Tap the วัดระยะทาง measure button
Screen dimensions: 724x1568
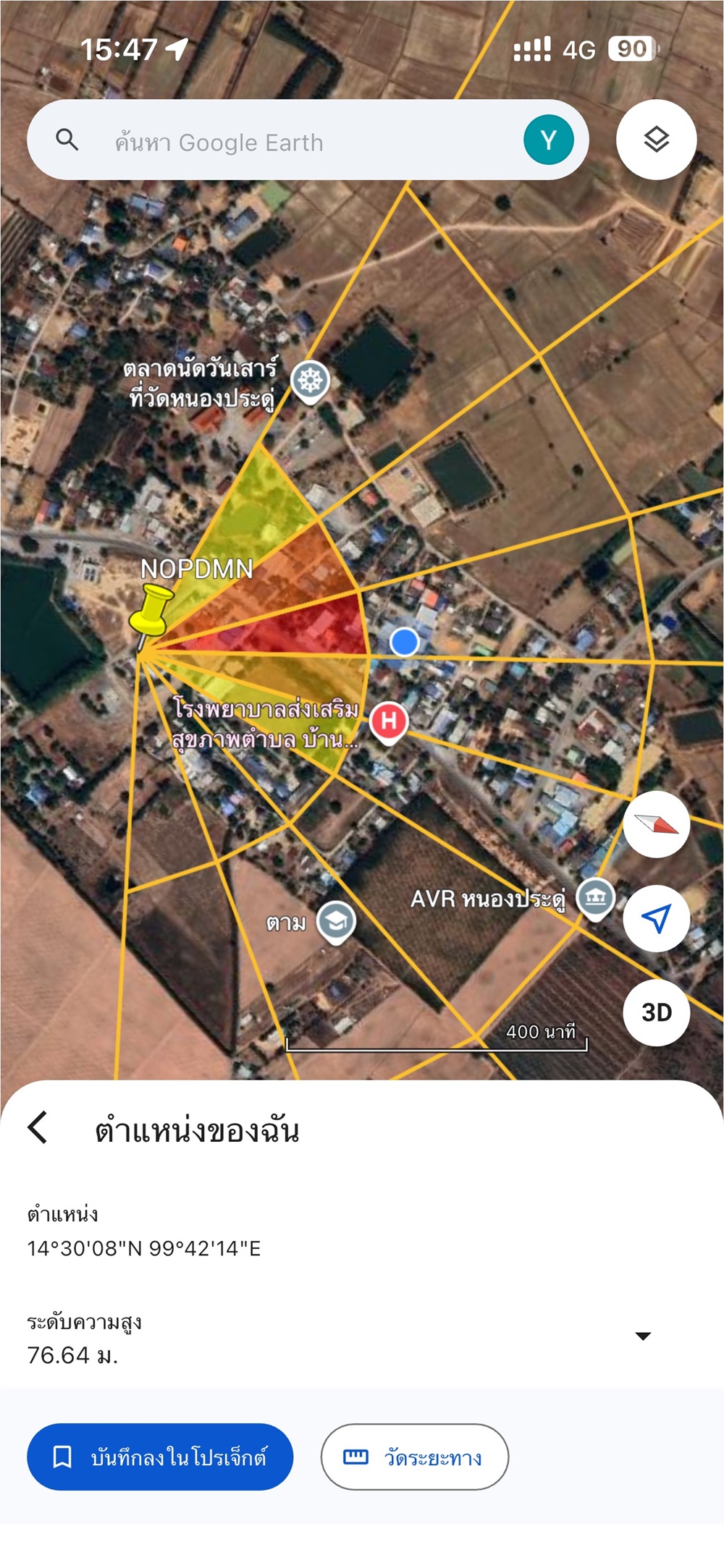[x=415, y=1457]
